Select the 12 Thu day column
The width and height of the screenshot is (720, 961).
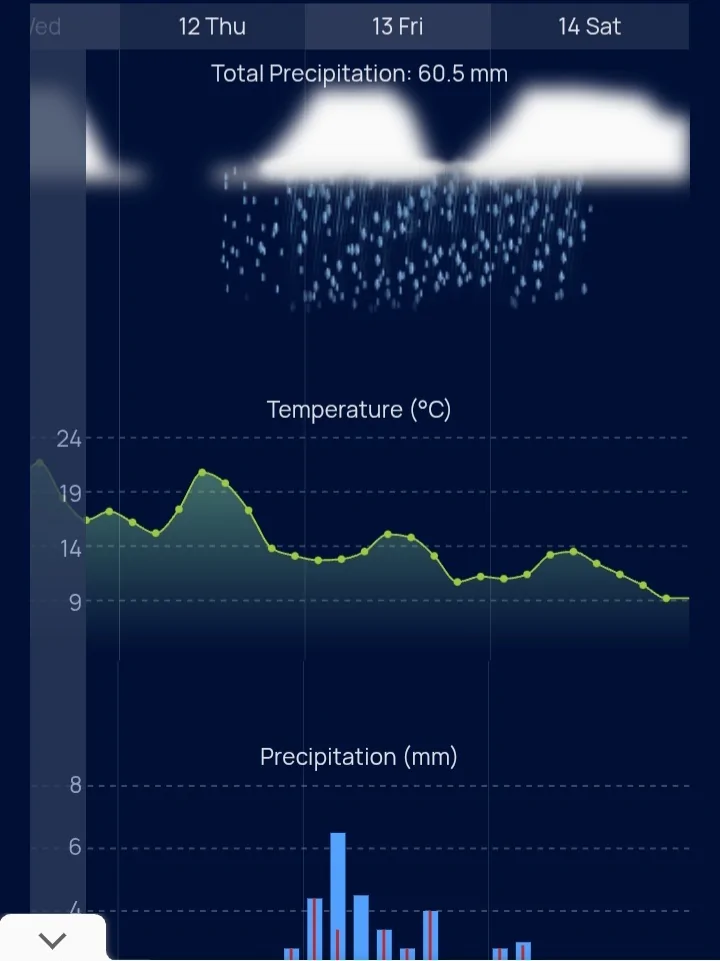point(212,26)
